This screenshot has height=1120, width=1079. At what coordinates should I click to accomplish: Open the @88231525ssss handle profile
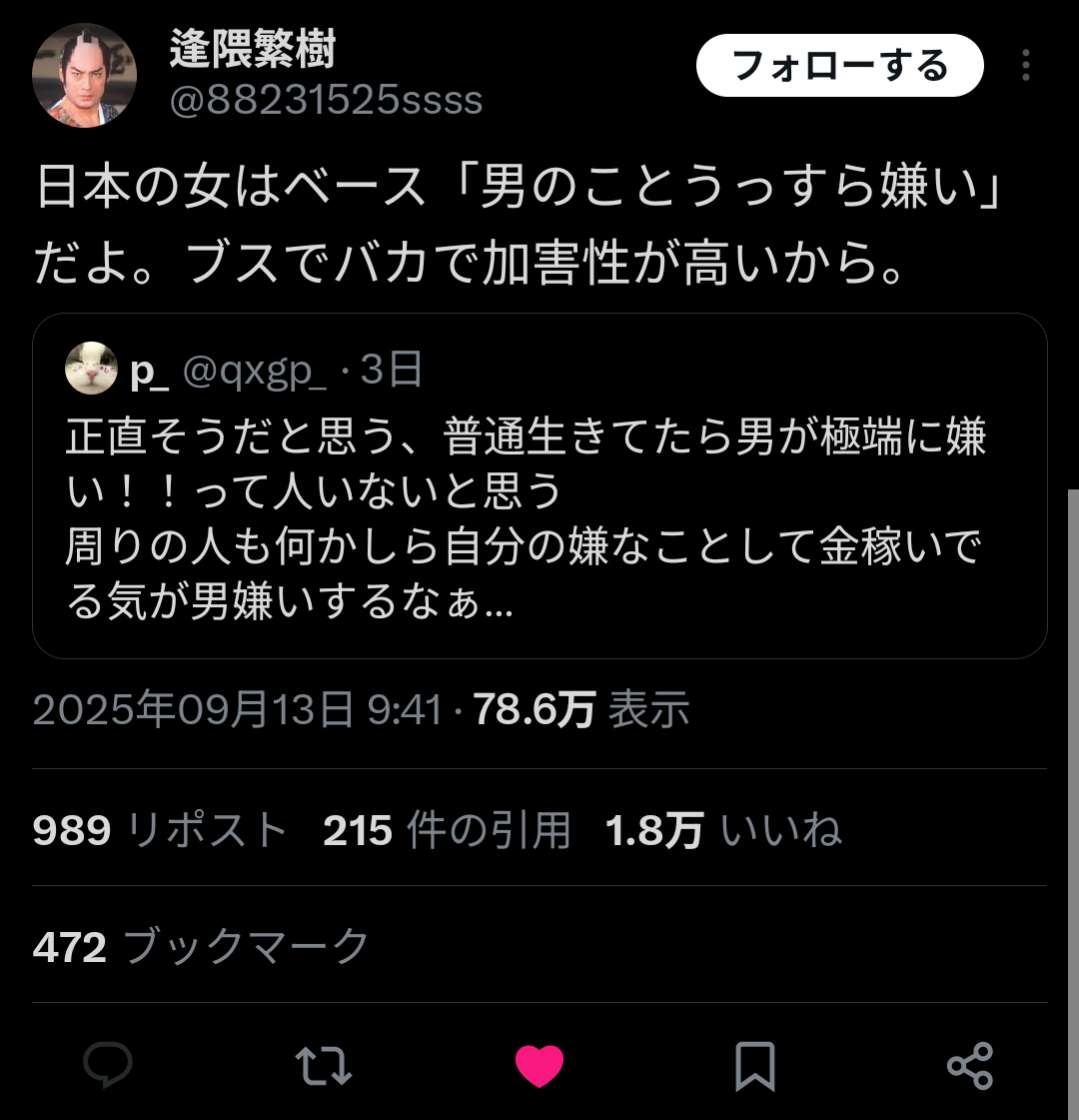(x=326, y=101)
